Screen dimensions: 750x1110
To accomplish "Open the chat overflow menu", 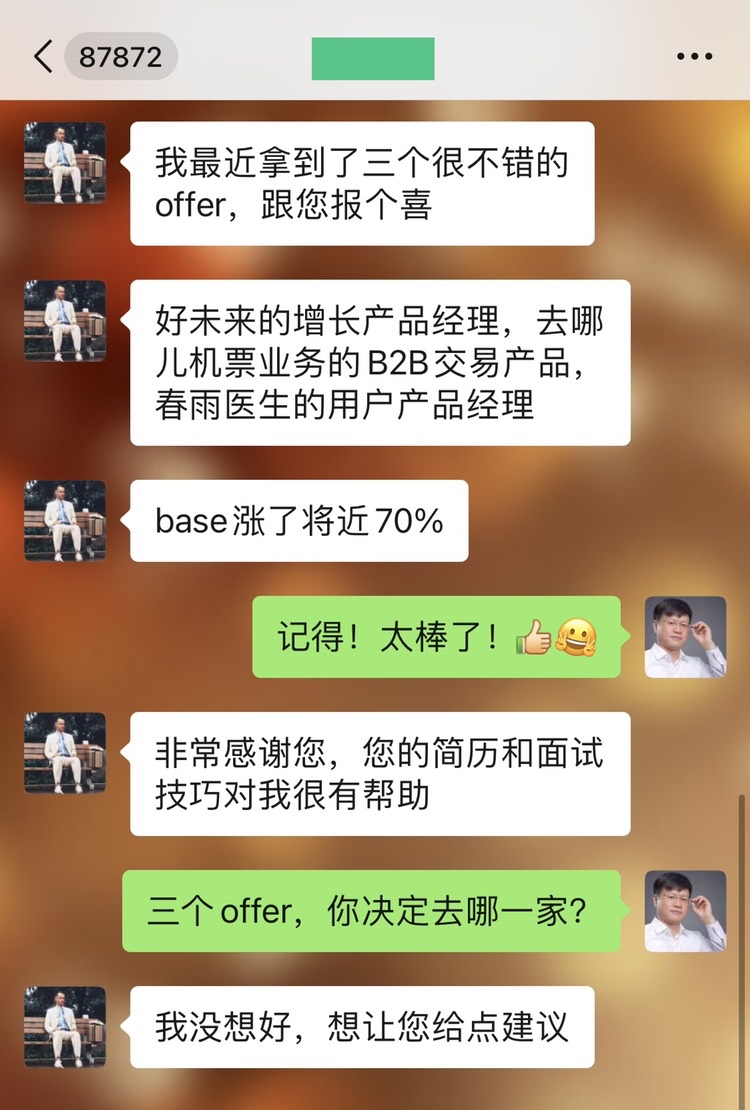I will click(x=694, y=57).
